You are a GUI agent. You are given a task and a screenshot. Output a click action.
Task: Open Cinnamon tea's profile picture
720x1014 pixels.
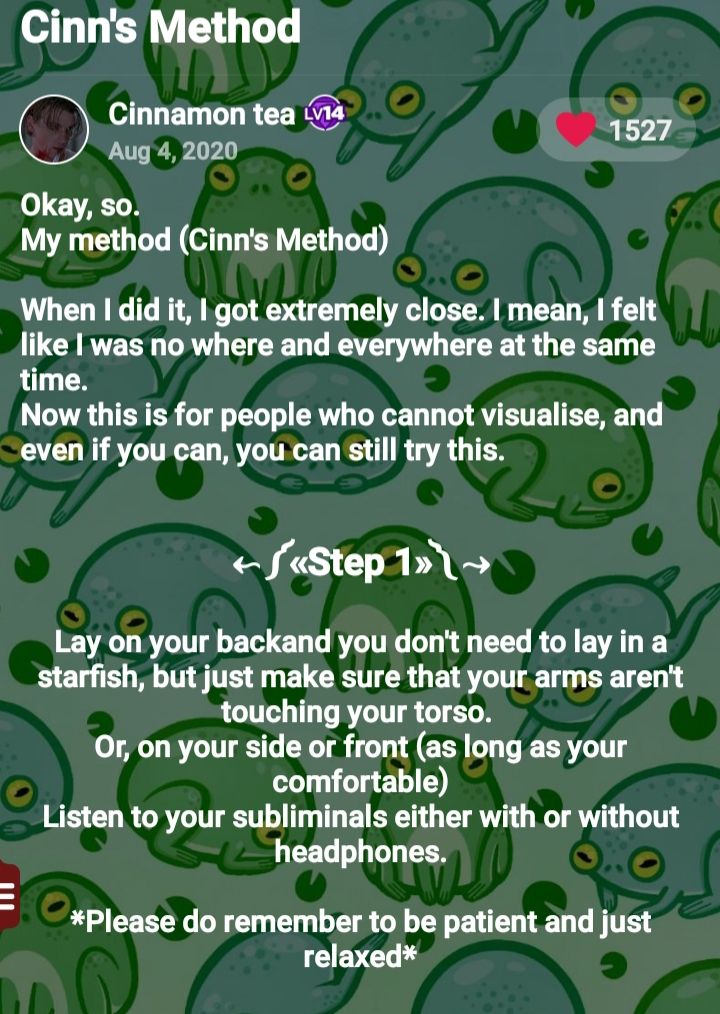coord(54,130)
